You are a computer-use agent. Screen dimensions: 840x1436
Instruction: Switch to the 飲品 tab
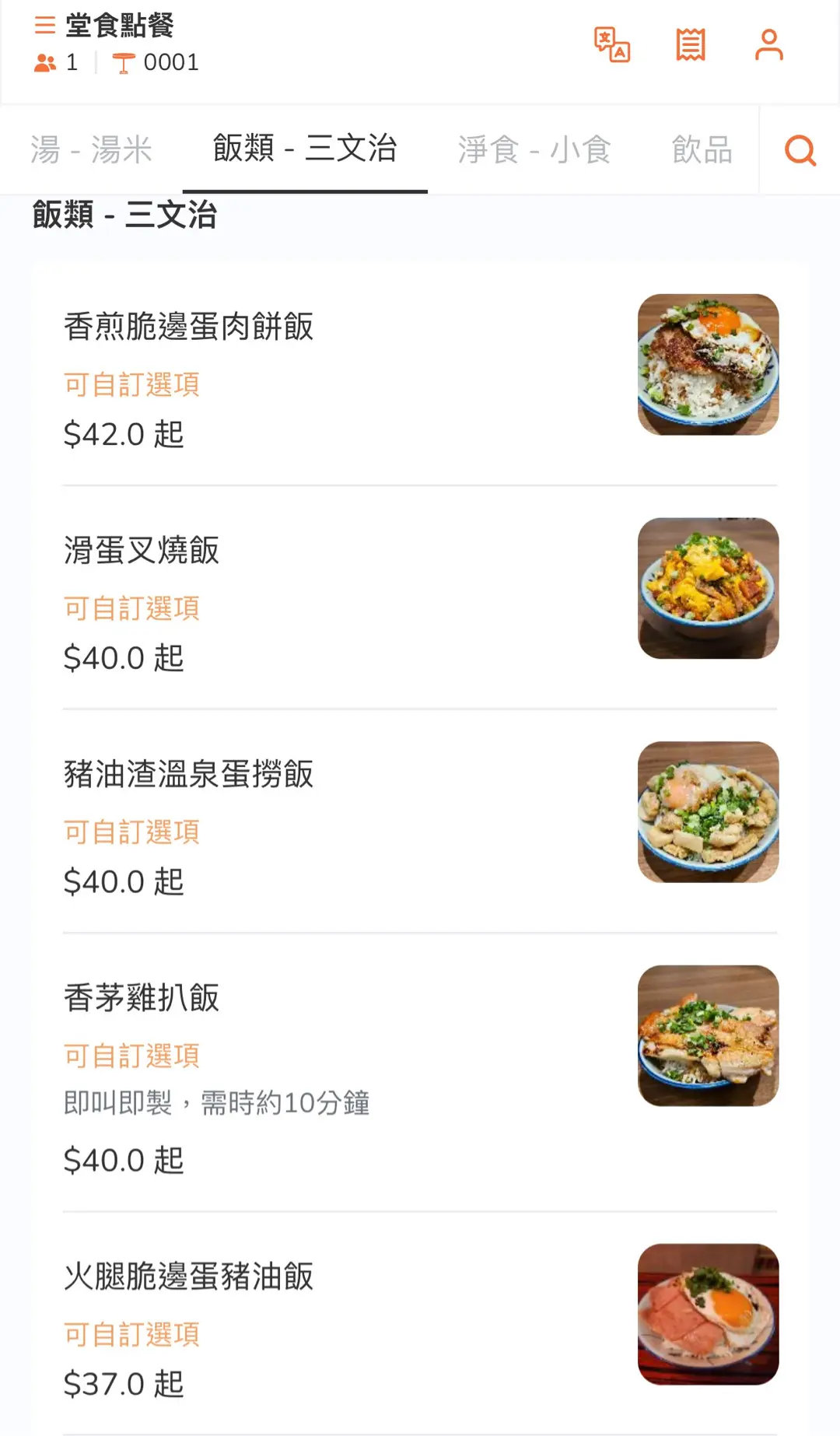[x=702, y=150]
